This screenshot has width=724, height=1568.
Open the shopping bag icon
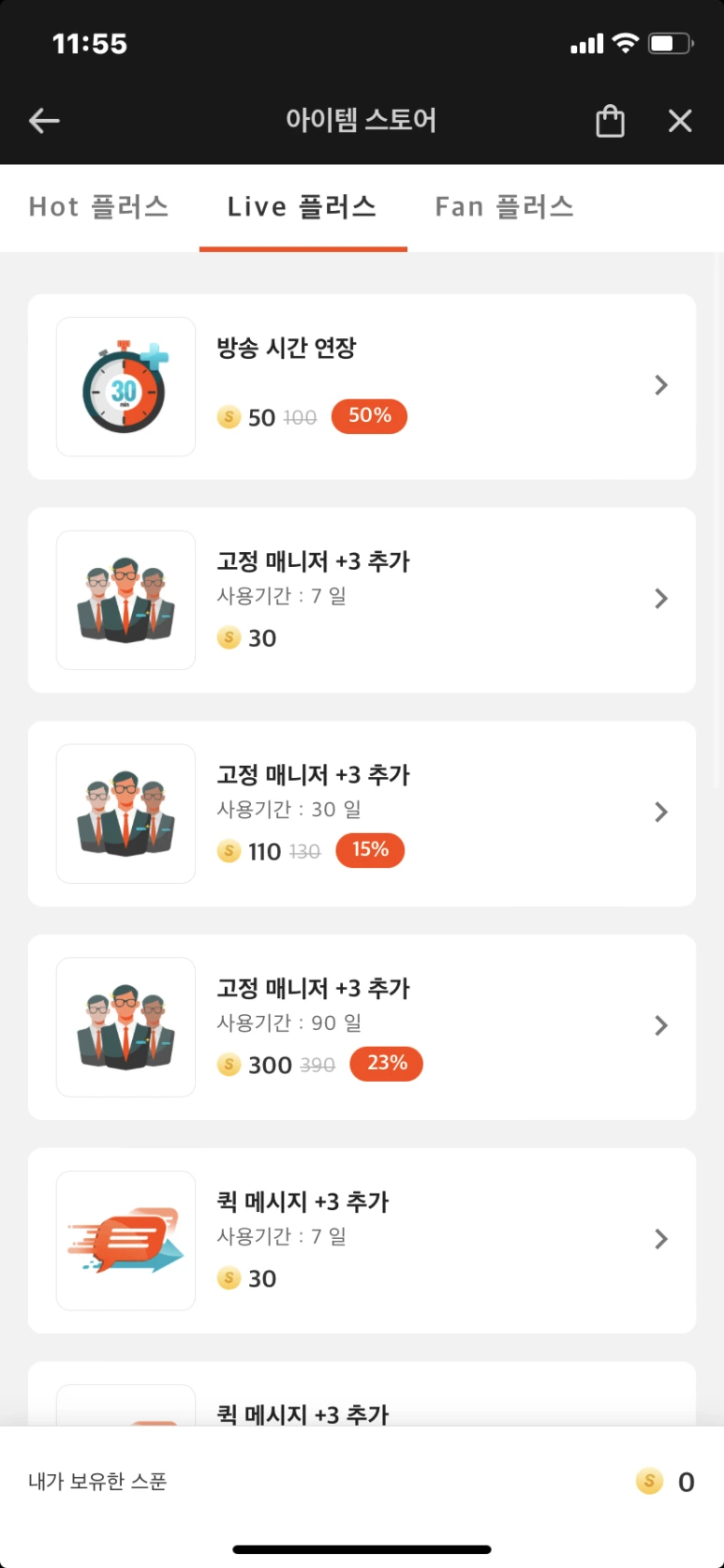(610, 121)
